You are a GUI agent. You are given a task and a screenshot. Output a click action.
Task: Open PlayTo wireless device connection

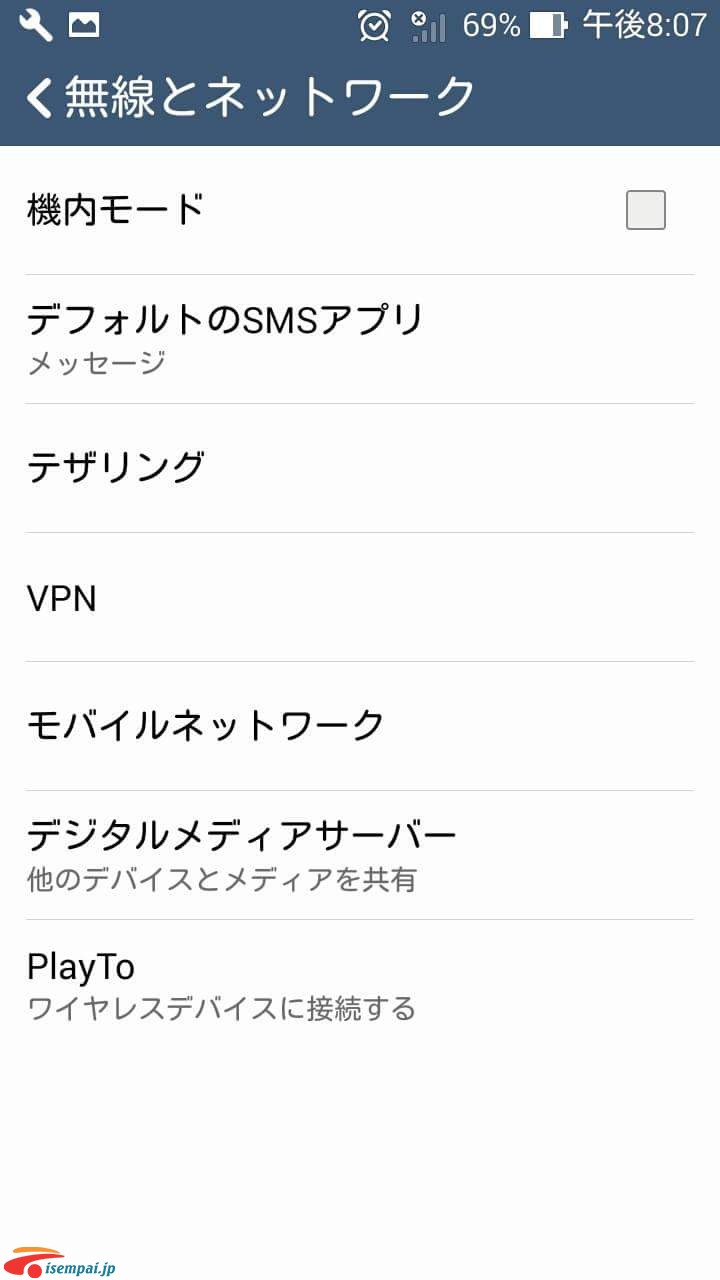pyautogui.click(x=360, y=984)
